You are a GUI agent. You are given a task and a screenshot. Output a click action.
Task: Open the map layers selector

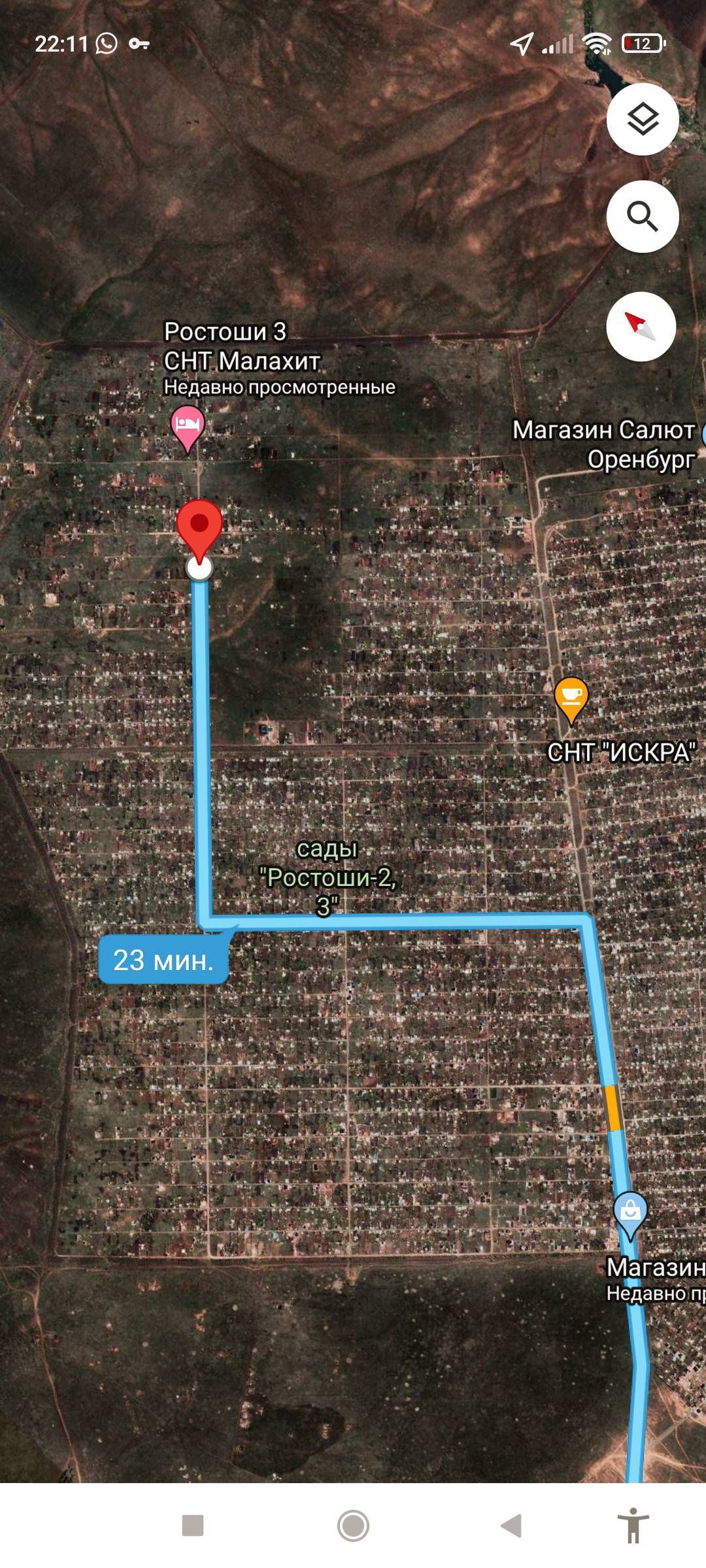pyautogui.click(x=643, y=120)
